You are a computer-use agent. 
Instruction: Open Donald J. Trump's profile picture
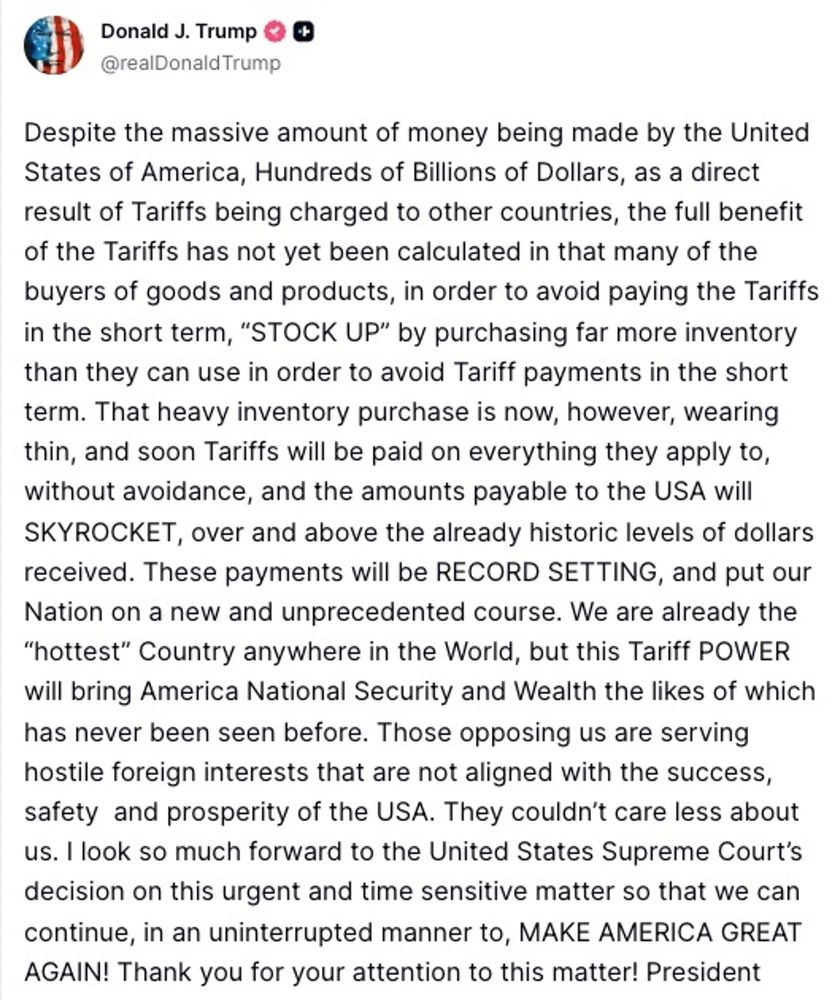pos(53,45)
